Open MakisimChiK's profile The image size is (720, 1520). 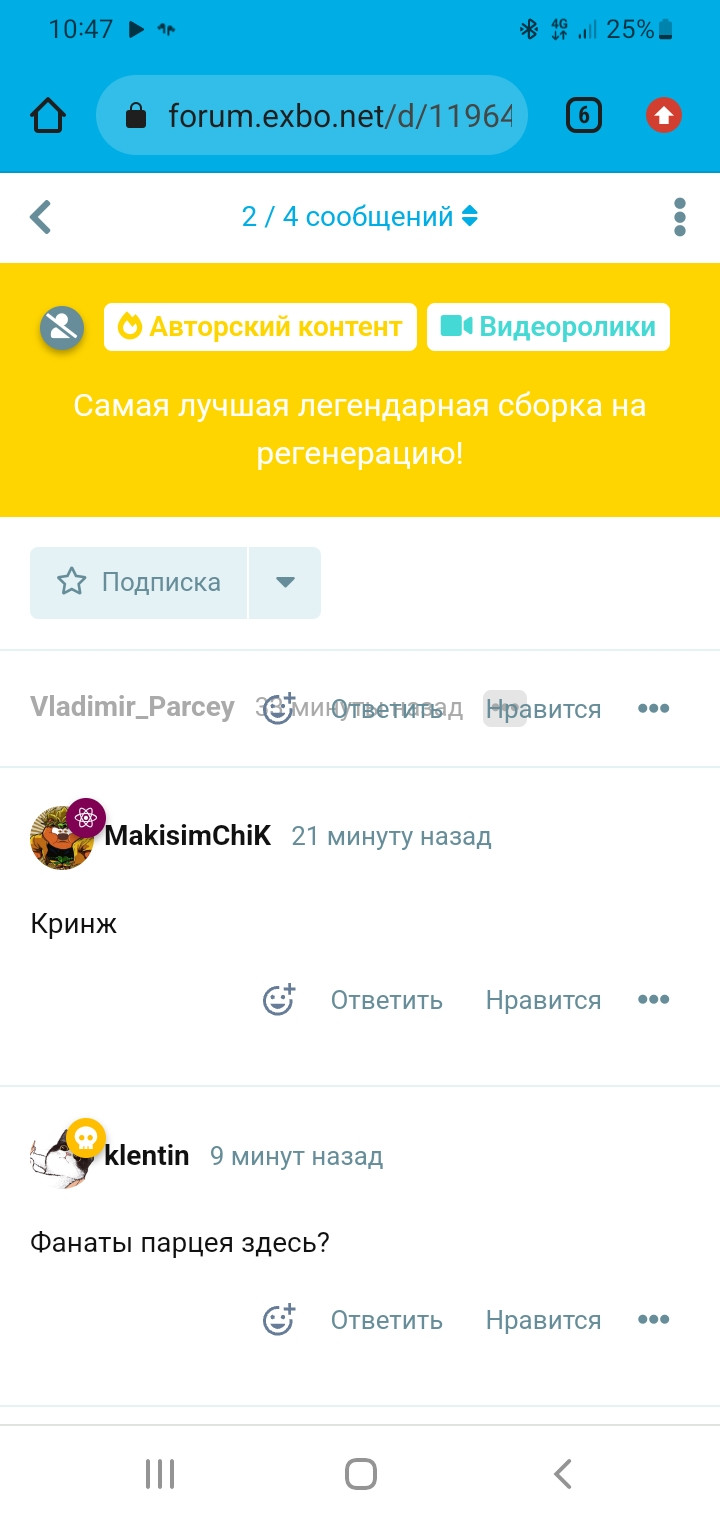pyautogui.click(x=187, y=836)
